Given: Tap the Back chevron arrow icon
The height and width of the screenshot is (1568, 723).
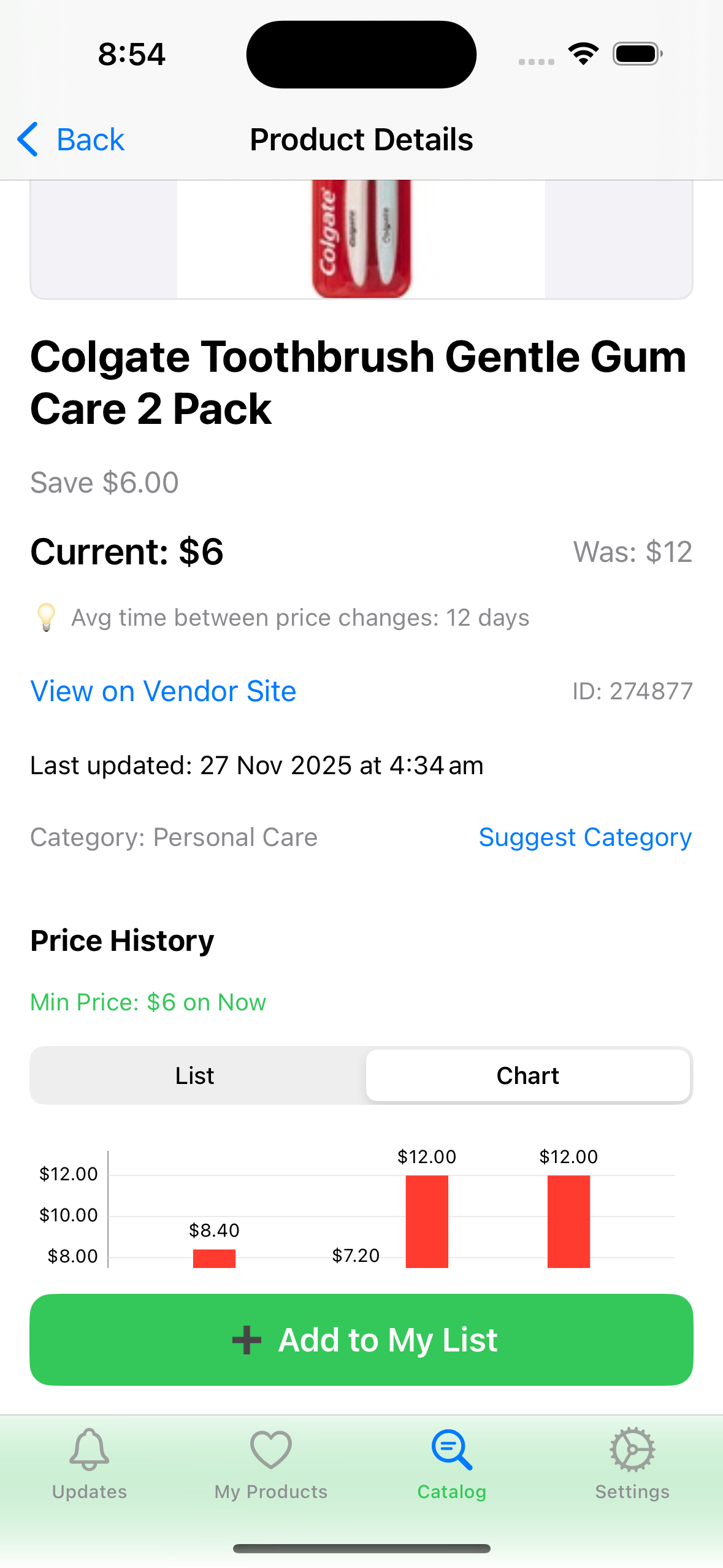Looking at the screenshot, I should click(x=27, y=140).
